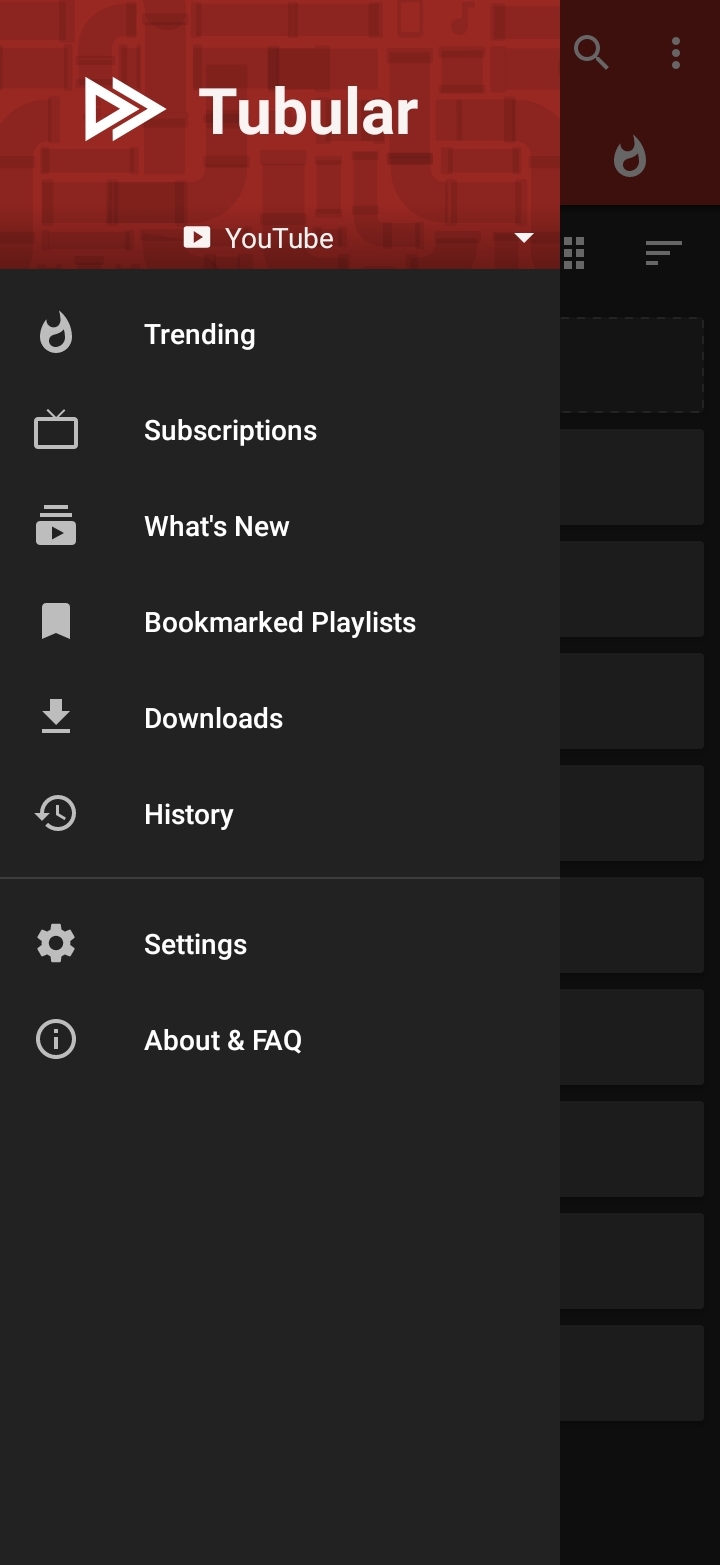Open About & FAQ

tap(222, 1041)
